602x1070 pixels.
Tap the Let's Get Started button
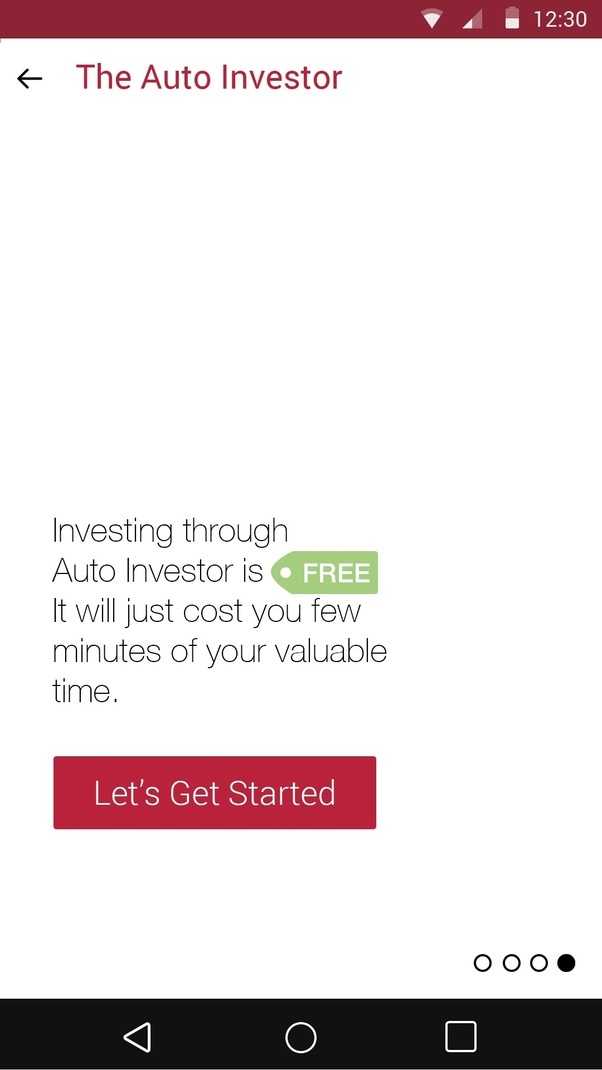(214, 793)
